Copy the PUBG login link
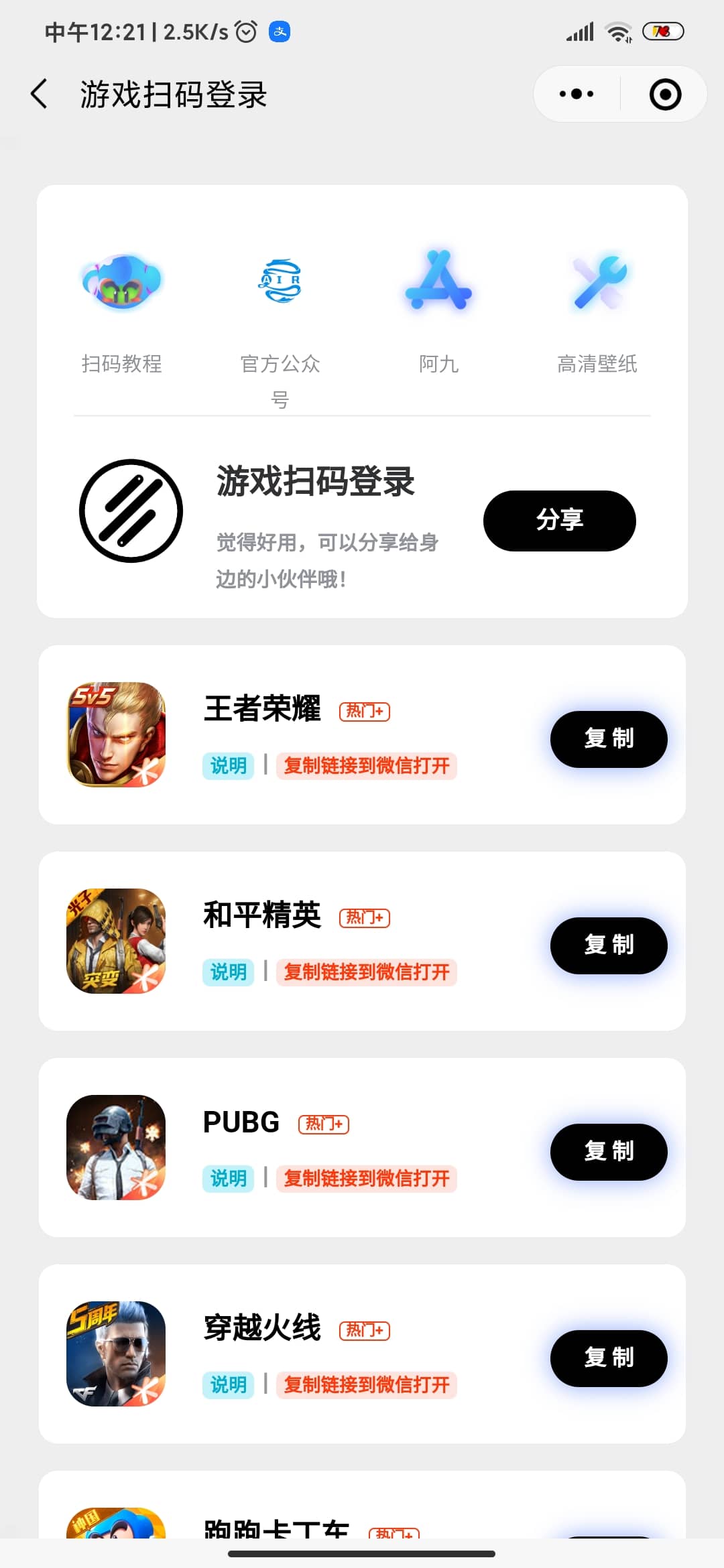Viewport: 724px width, 1568px height. pyautogui.click(x=608, y=1151)
